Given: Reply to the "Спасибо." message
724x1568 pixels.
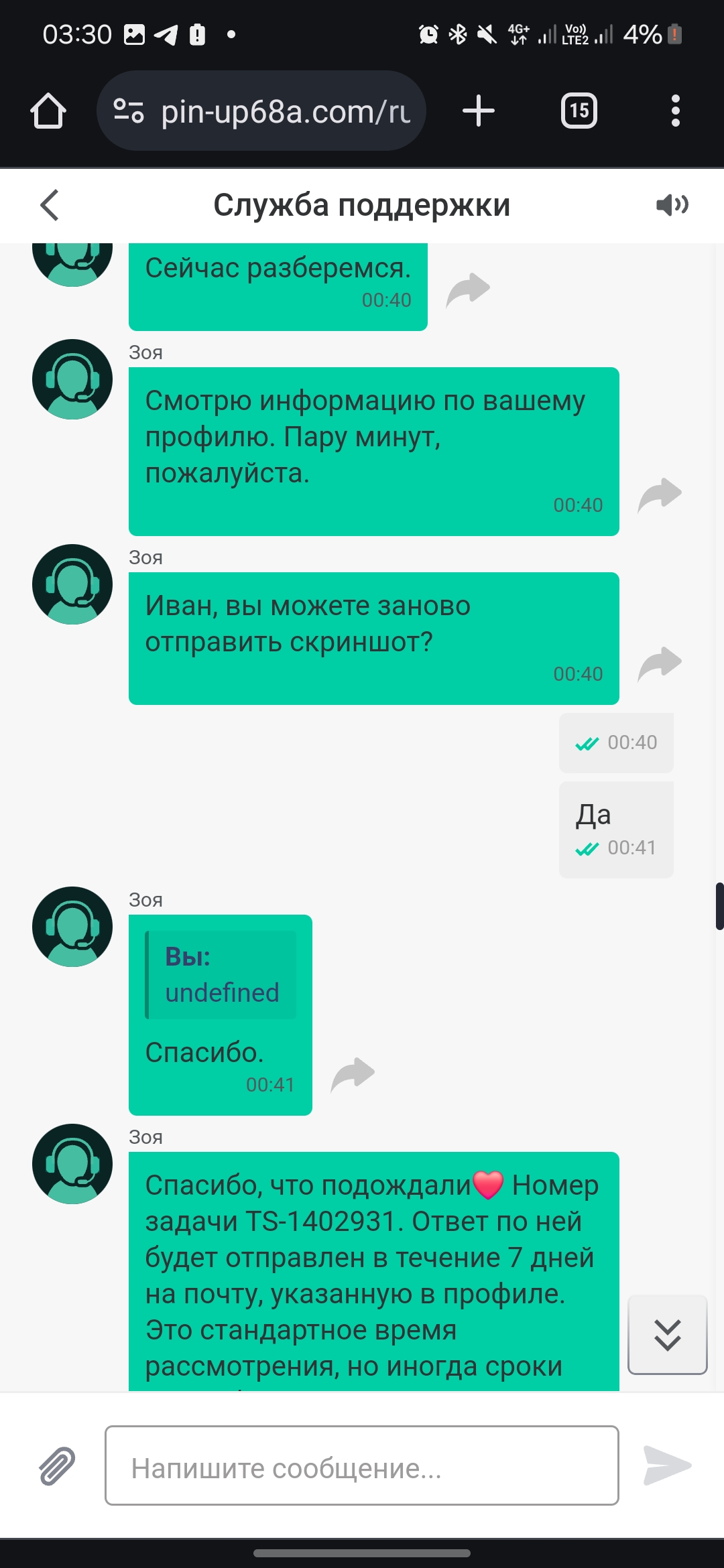Looking at the screenshot, I should pos(353,1075).
